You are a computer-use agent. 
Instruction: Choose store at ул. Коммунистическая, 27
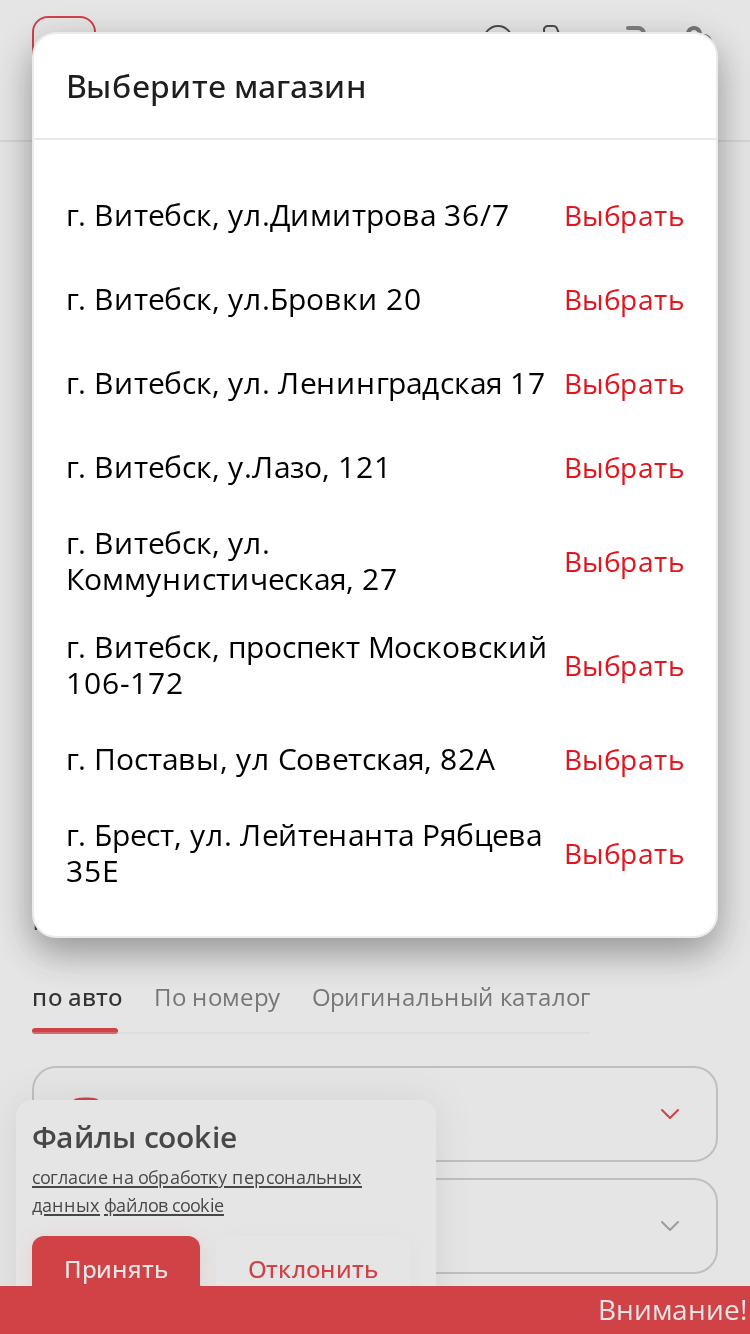pyautogui.click(x=624, y=562)
